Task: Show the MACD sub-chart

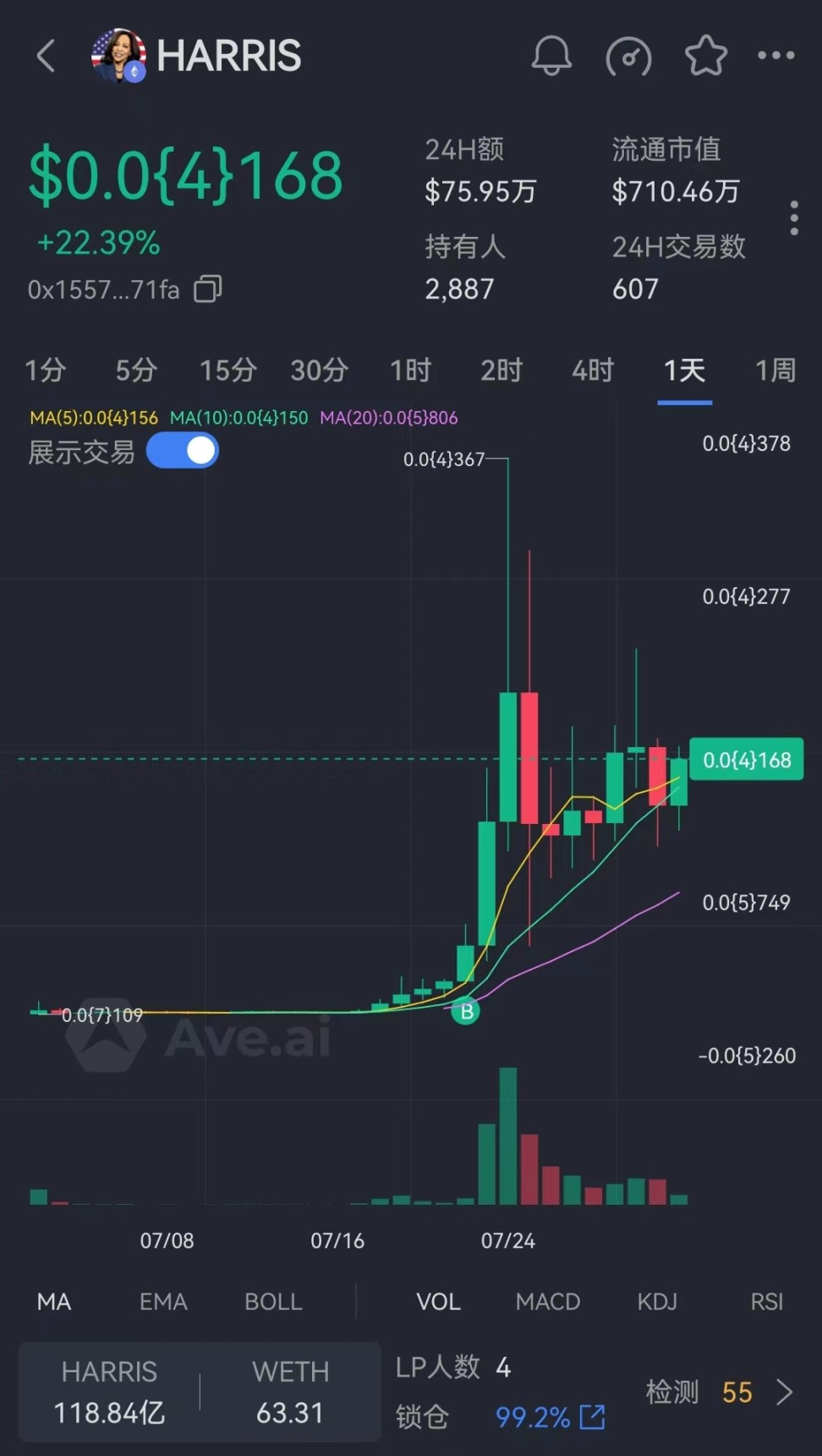Action: (547, 1301)
